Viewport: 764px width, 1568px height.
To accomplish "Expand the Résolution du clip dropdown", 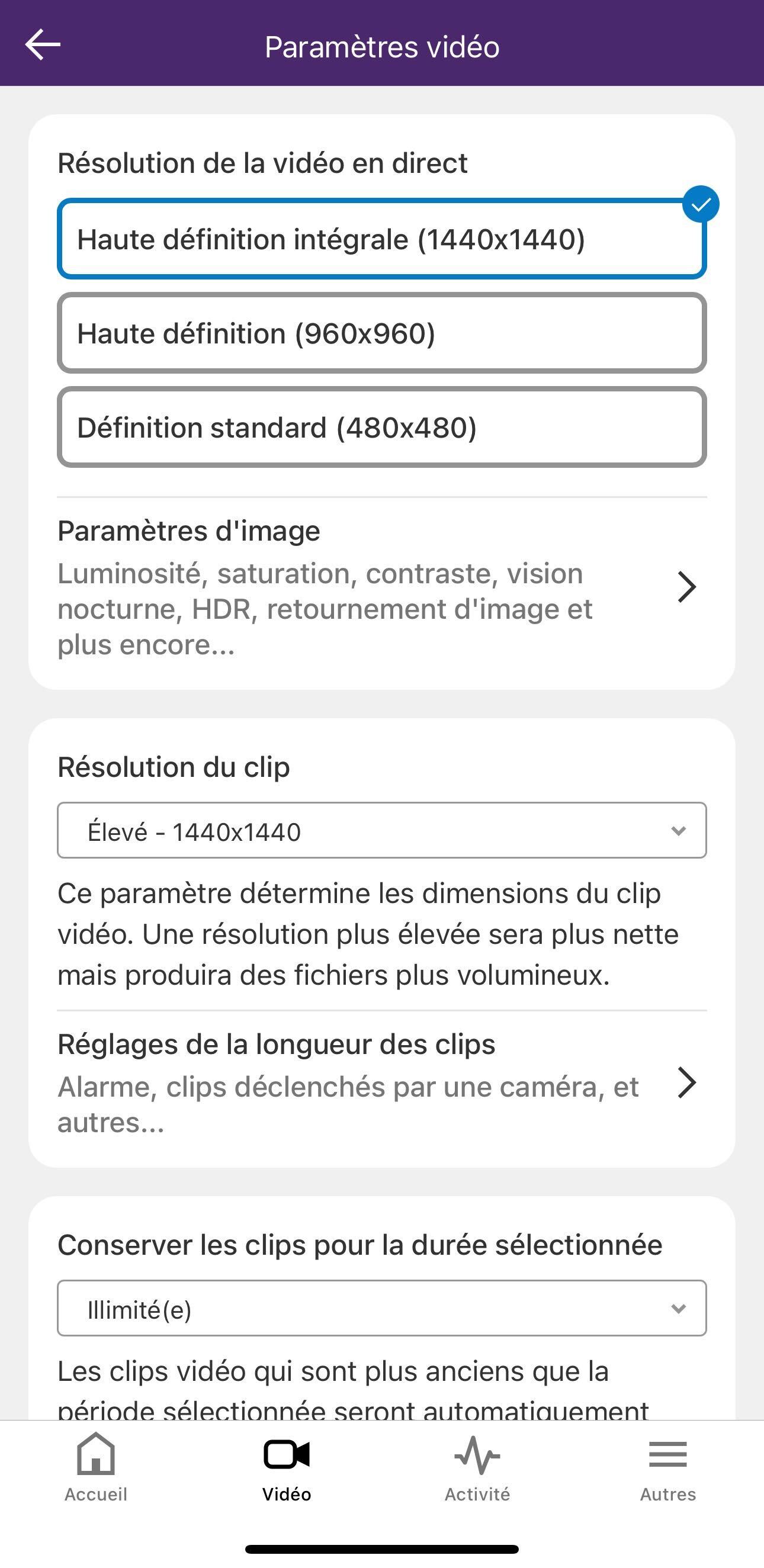I will tap(381, 831).
